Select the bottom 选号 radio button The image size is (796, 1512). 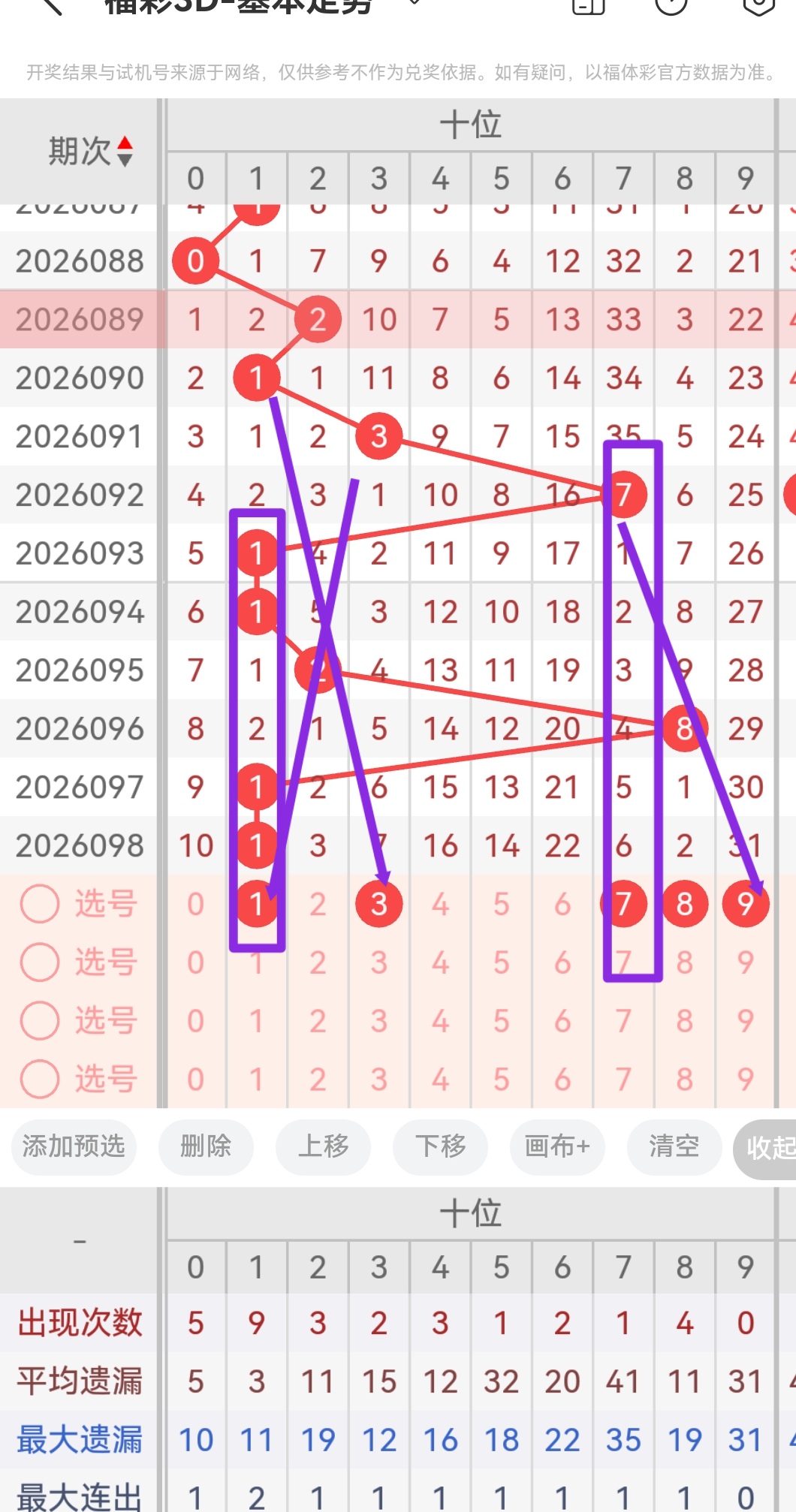click(40, 1080)
